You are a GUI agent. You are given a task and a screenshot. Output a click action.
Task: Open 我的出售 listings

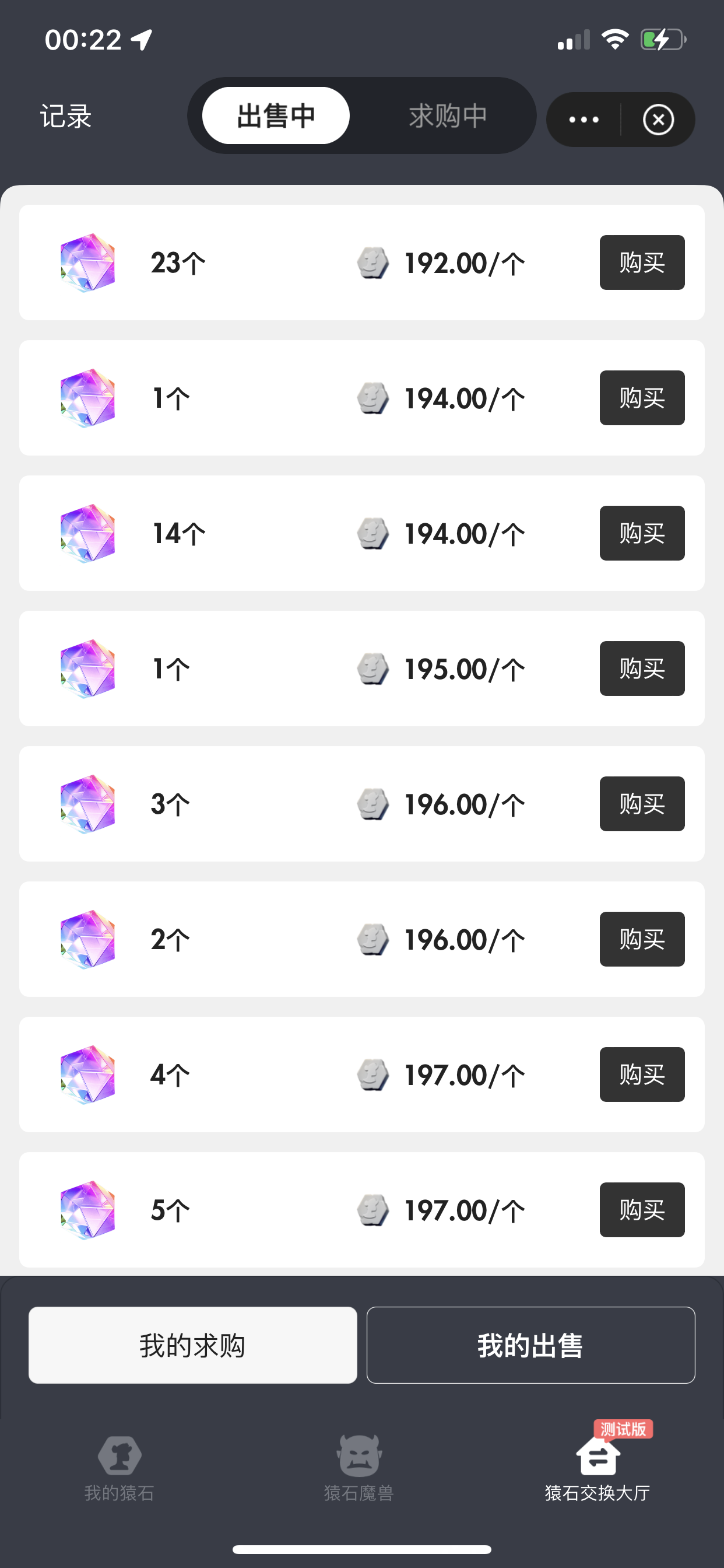[530, 1345]
